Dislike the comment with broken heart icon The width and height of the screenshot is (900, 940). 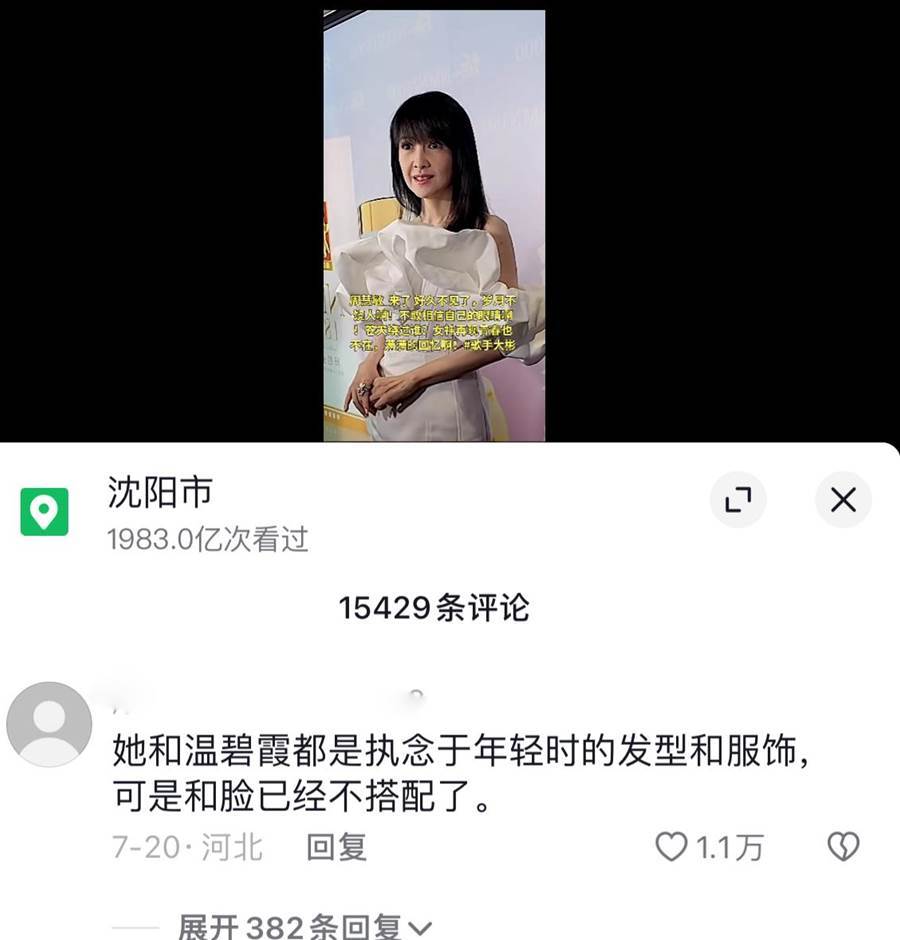(843, 848)
